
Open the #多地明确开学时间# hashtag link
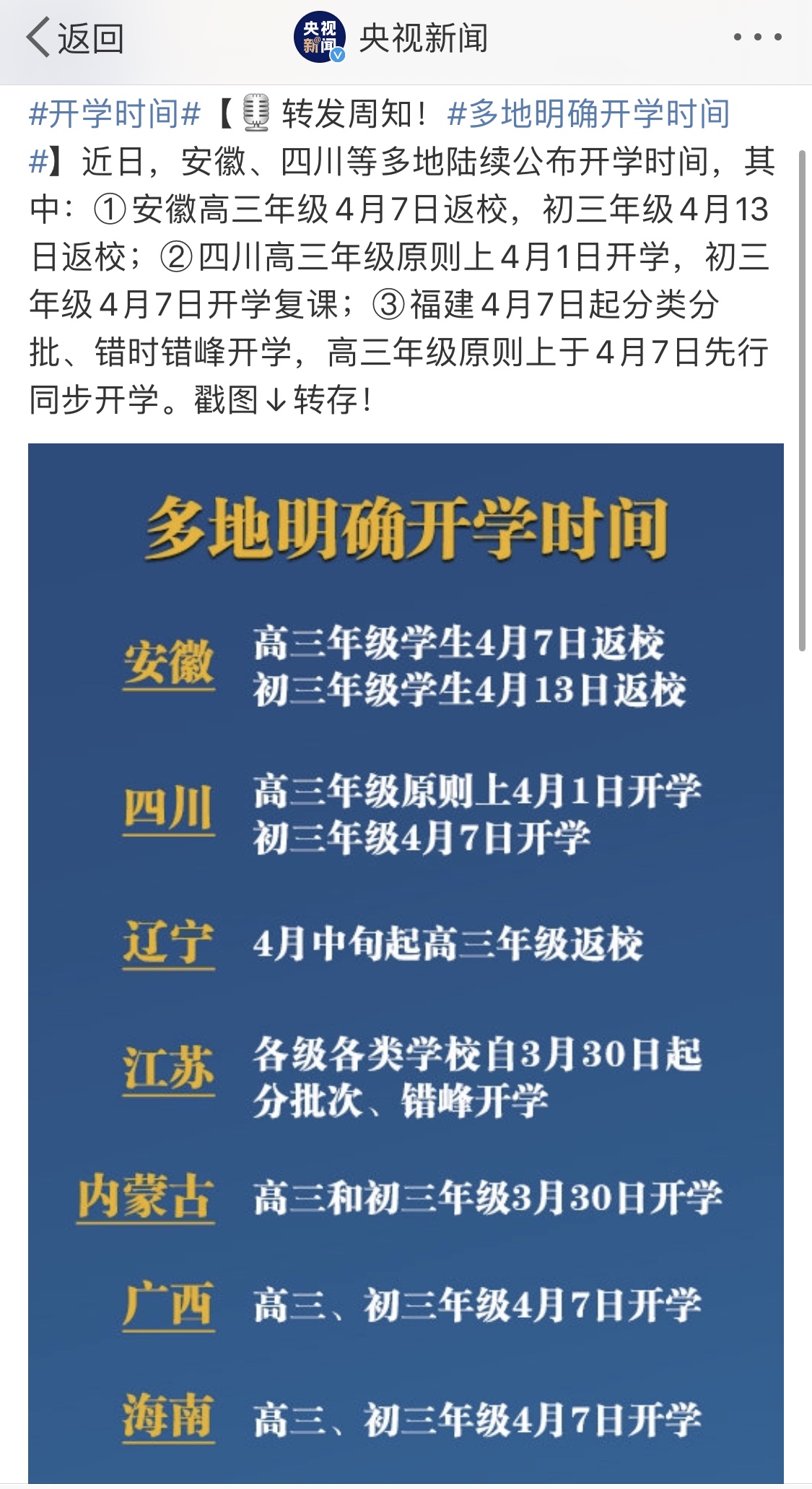588,114
